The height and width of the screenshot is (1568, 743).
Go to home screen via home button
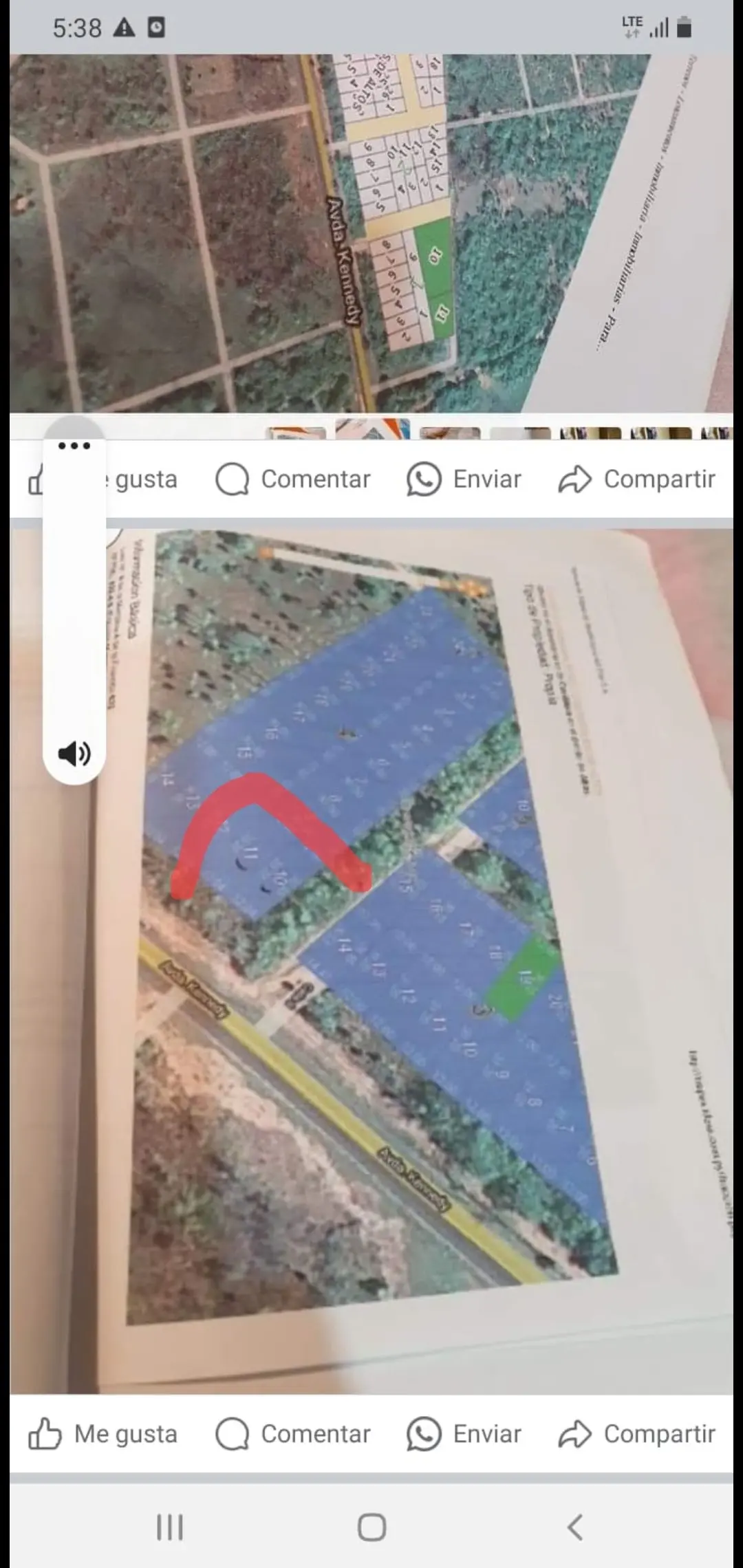point(371,1527)
